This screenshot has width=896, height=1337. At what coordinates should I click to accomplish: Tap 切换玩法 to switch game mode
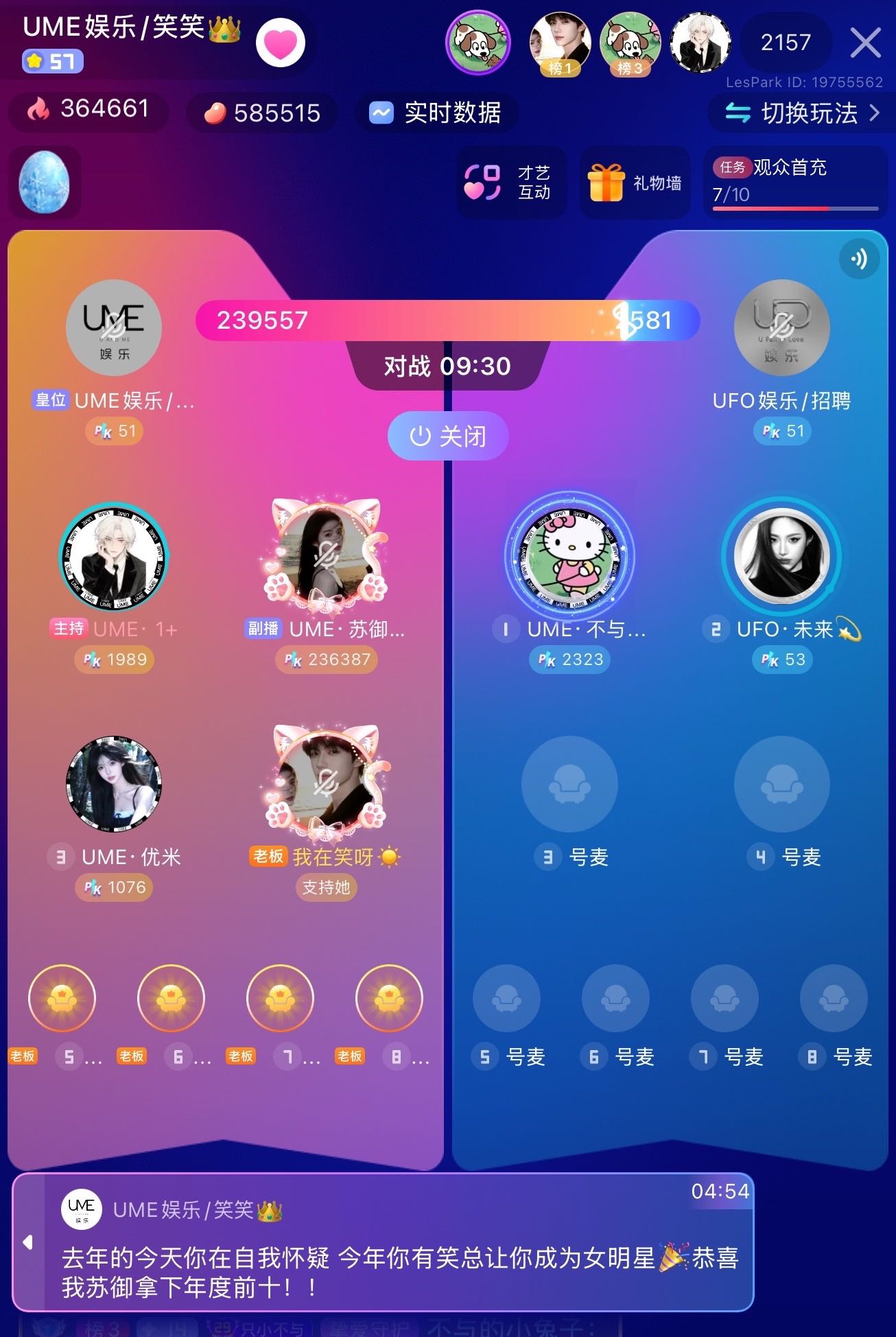click(x=801, y=113)
